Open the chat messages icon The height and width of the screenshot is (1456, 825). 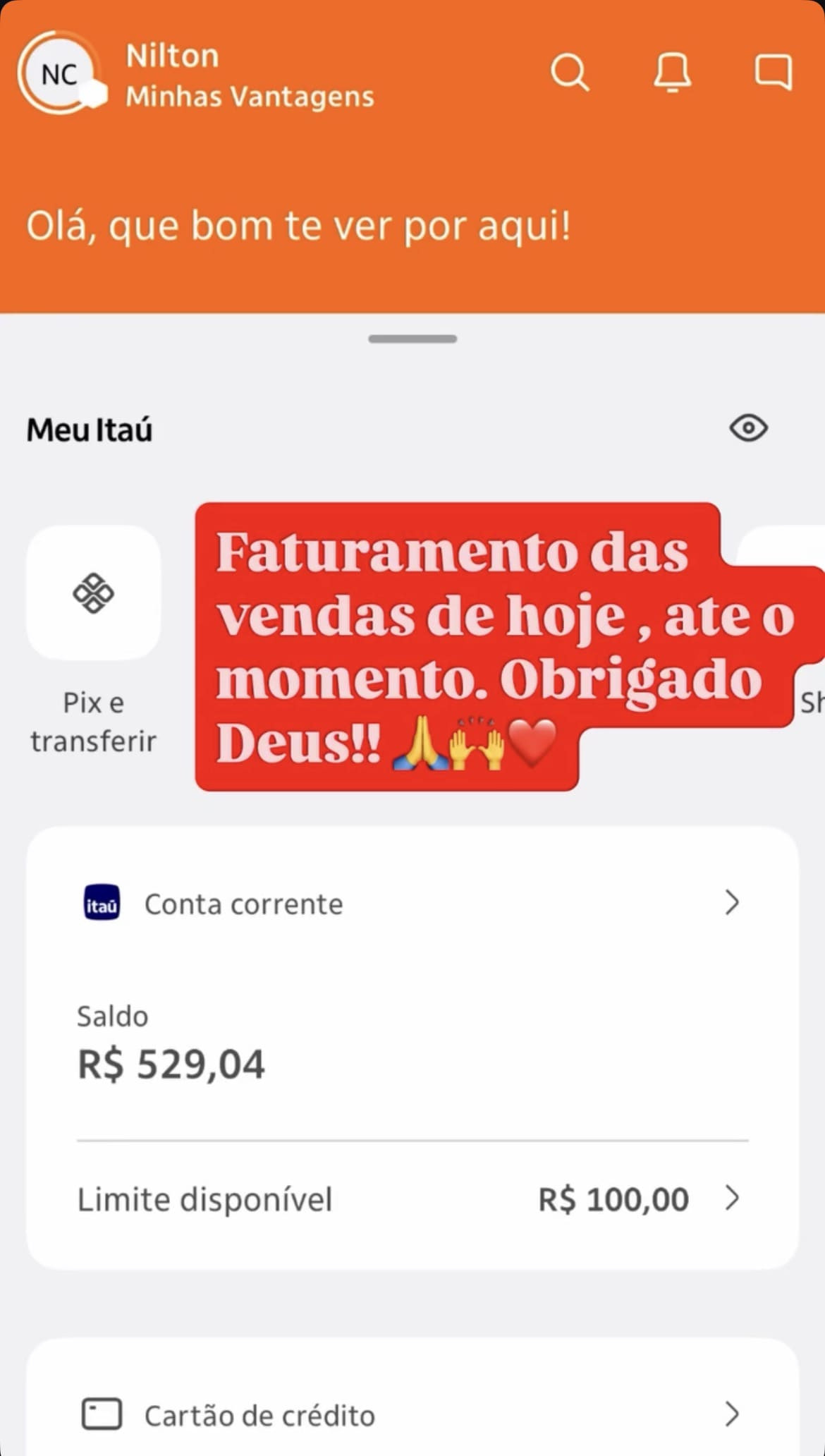pyautogui.click(x=774, y=73)
